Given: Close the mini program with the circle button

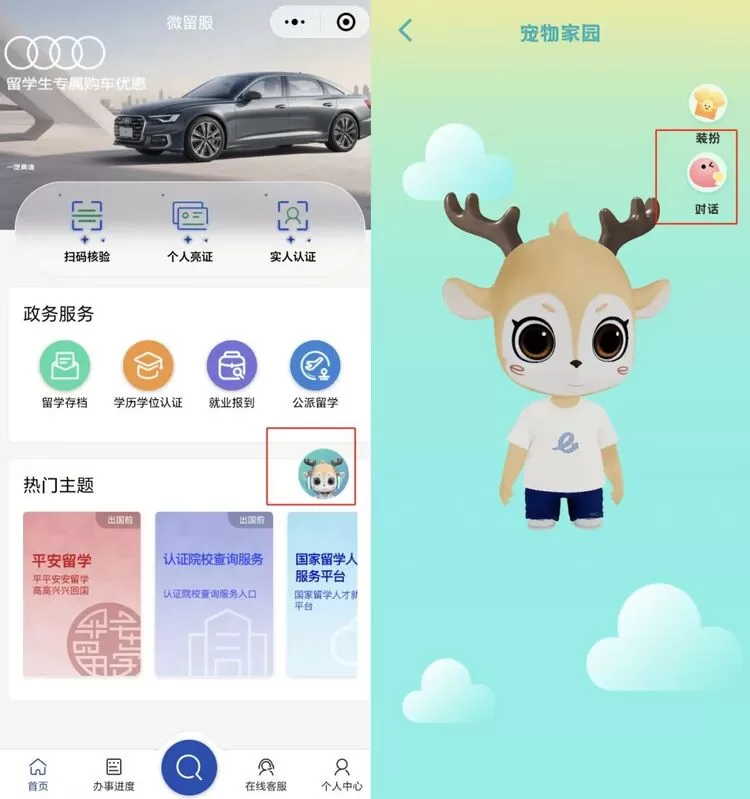Looking at the screenshot, I should [x=346, y=23].
